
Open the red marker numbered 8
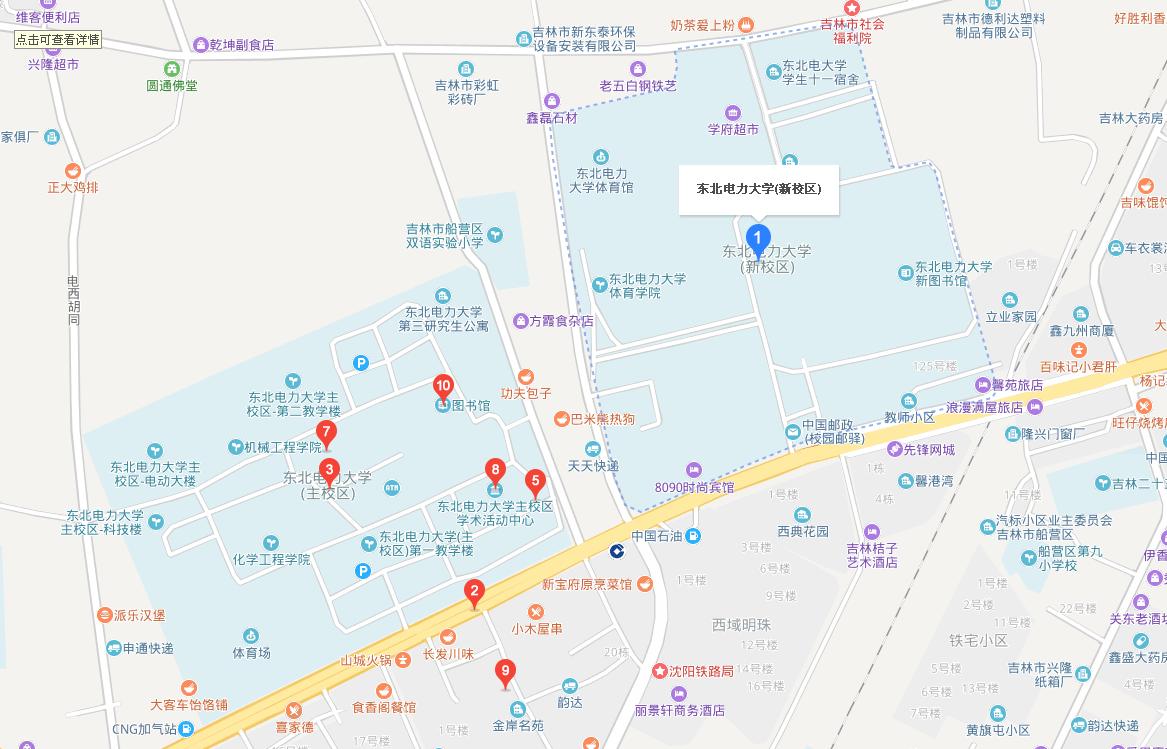coord(493,470)
